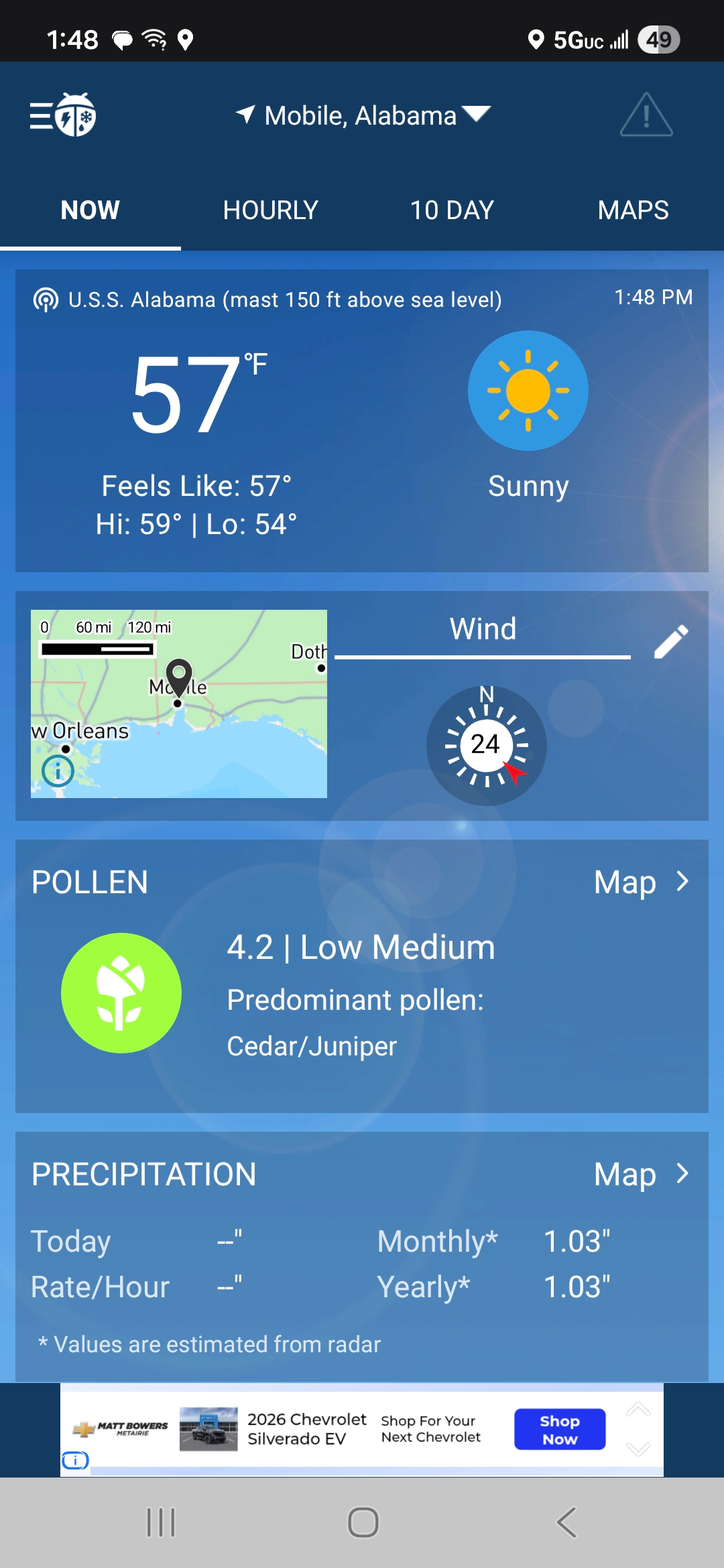Image resolution: width=724 pixels, height=1568 pixels.
Task: Open the U.S.S. Alabama current conditions card
Action: [x=362, y=420]
